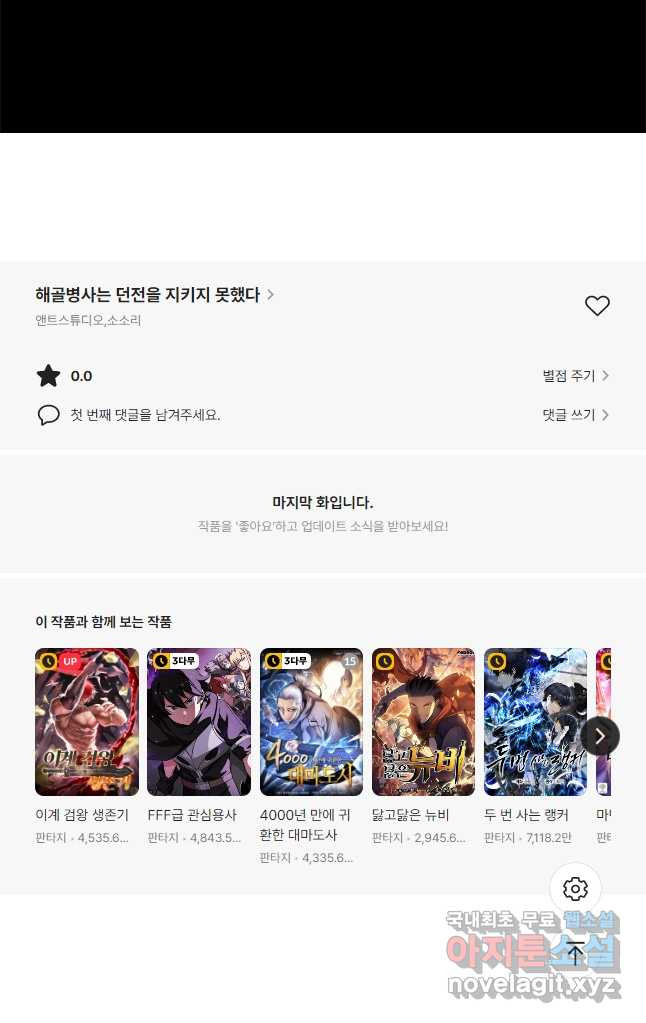Jump to top with the up arrow
The height and width of the screenshot is (1023, 646).
click(x=575, y=952)
